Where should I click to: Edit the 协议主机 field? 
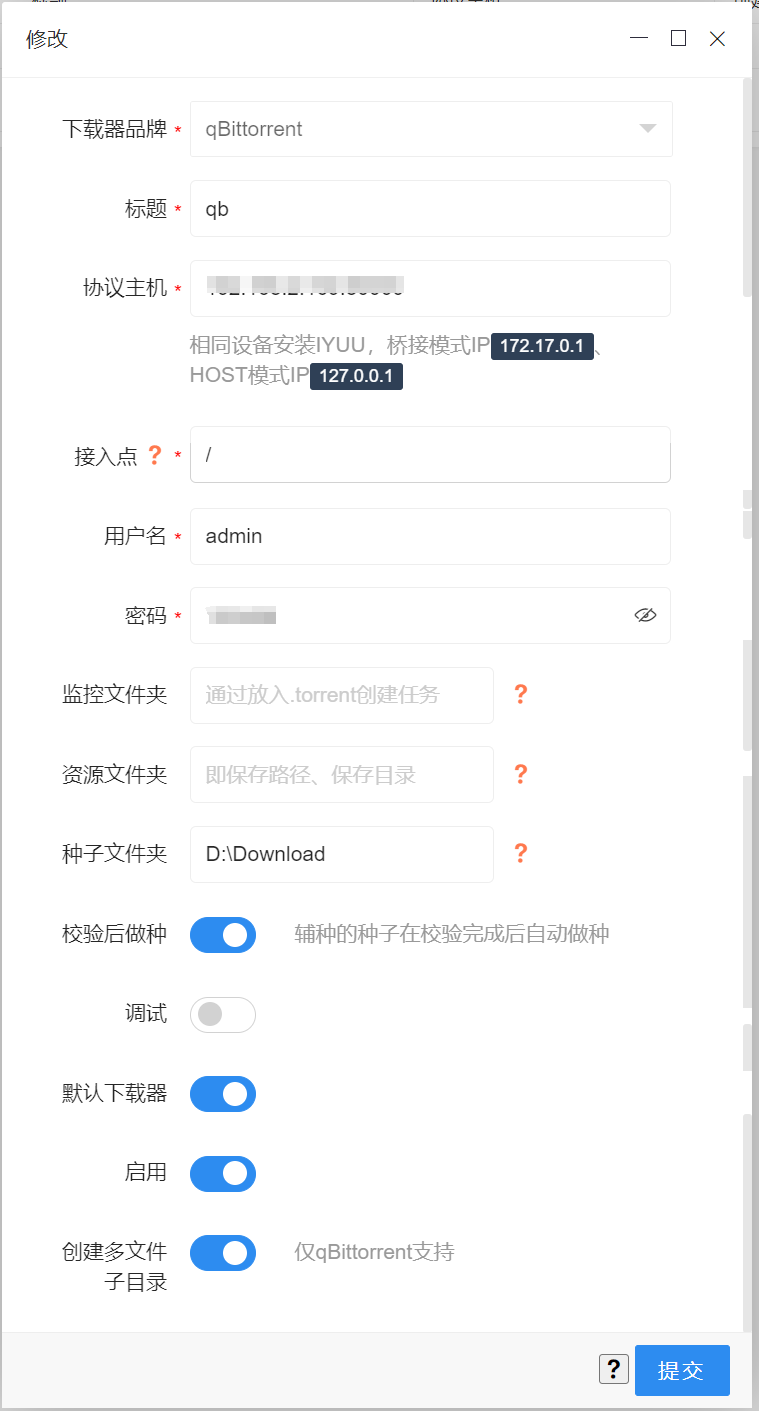(x=430, y=289)
